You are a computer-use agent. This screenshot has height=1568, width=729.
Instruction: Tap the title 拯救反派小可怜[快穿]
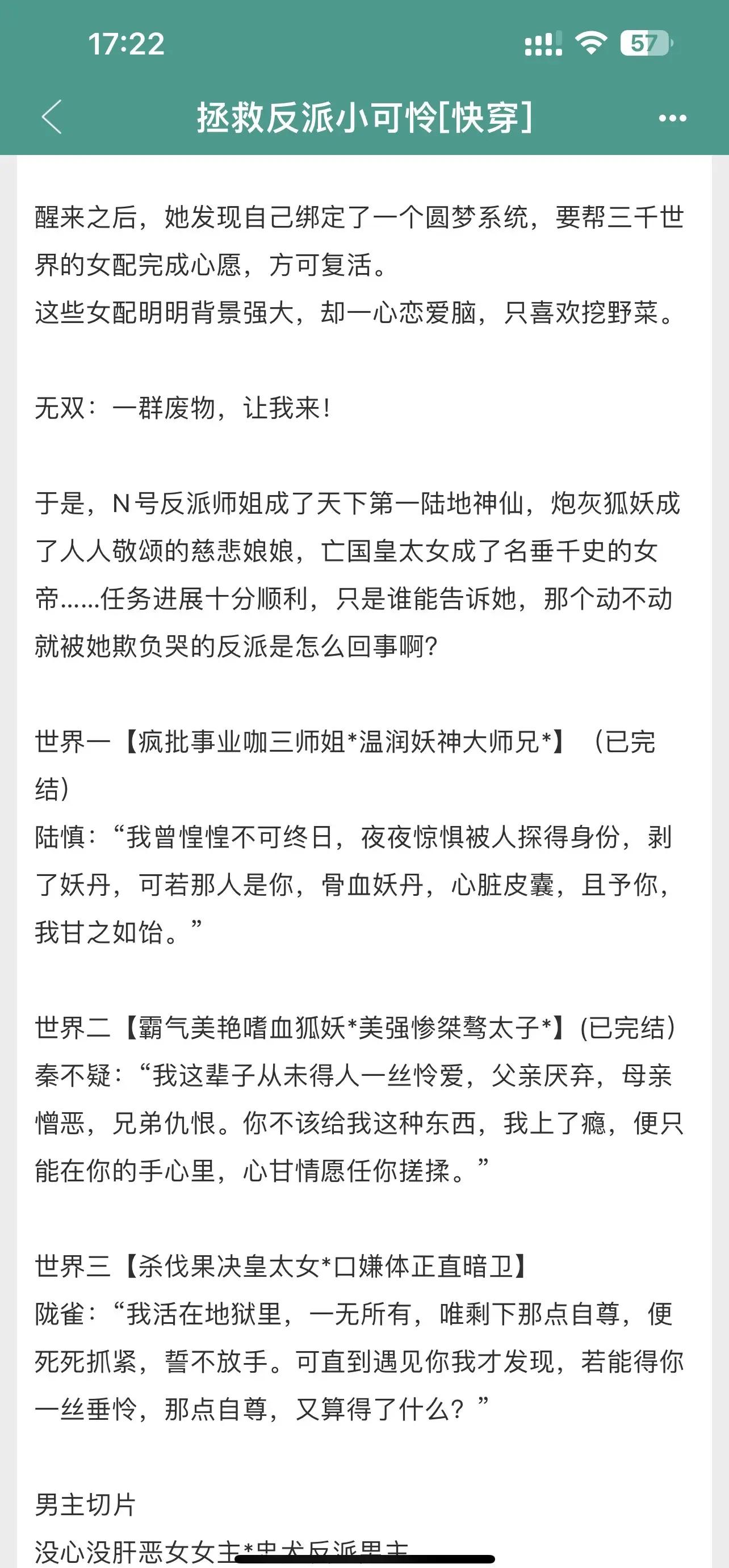[364, 118]
